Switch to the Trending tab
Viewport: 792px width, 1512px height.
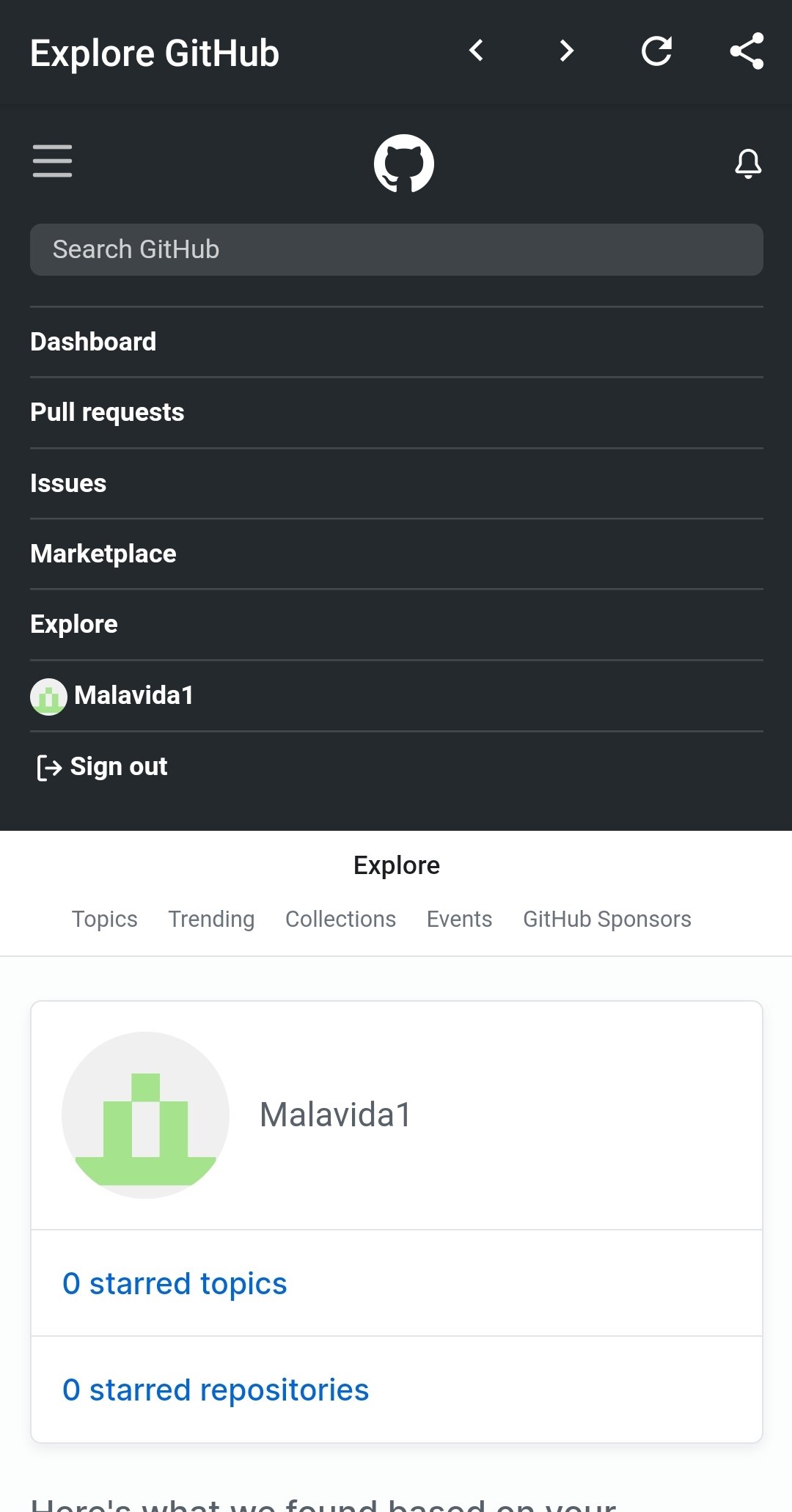[211, 920]
